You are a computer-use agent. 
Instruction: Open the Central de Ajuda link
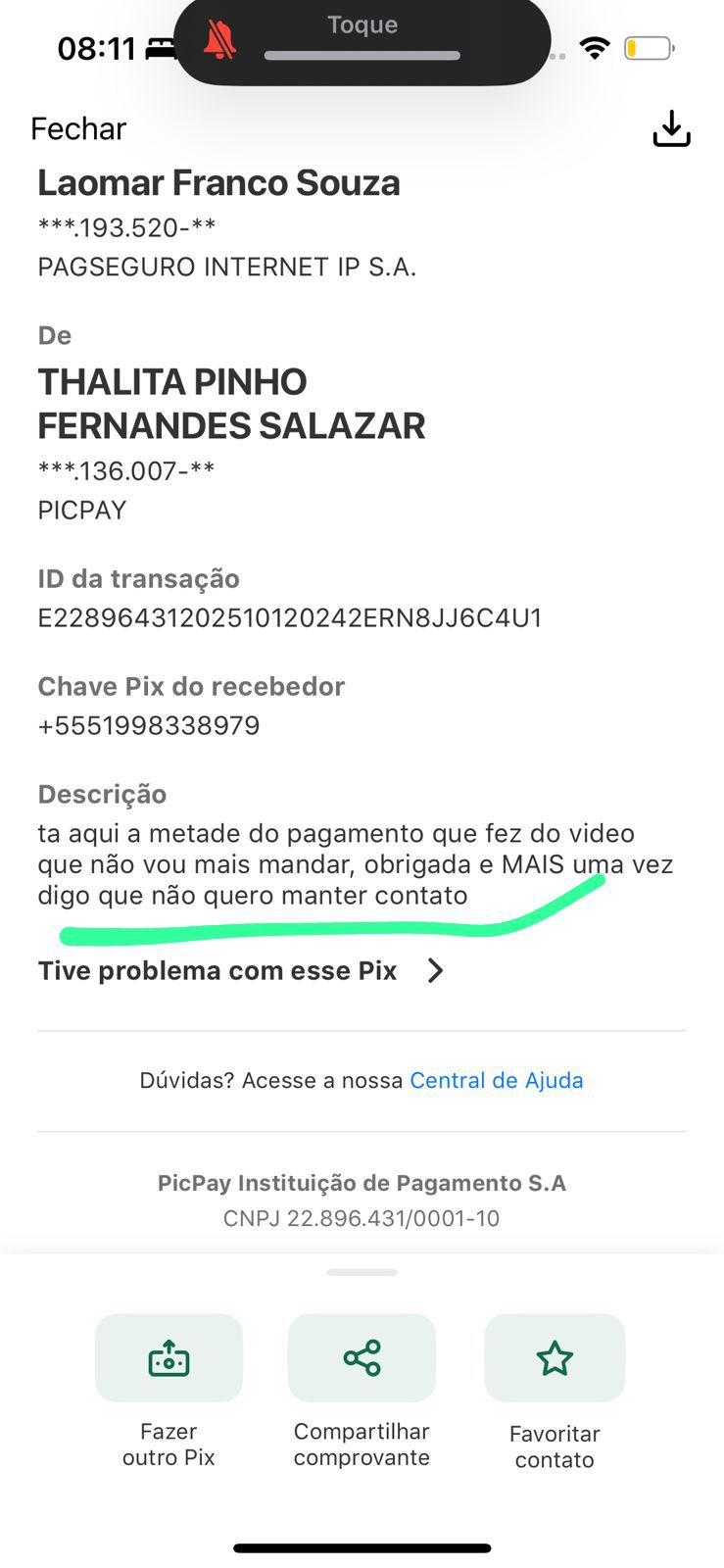click(496, 1080)
